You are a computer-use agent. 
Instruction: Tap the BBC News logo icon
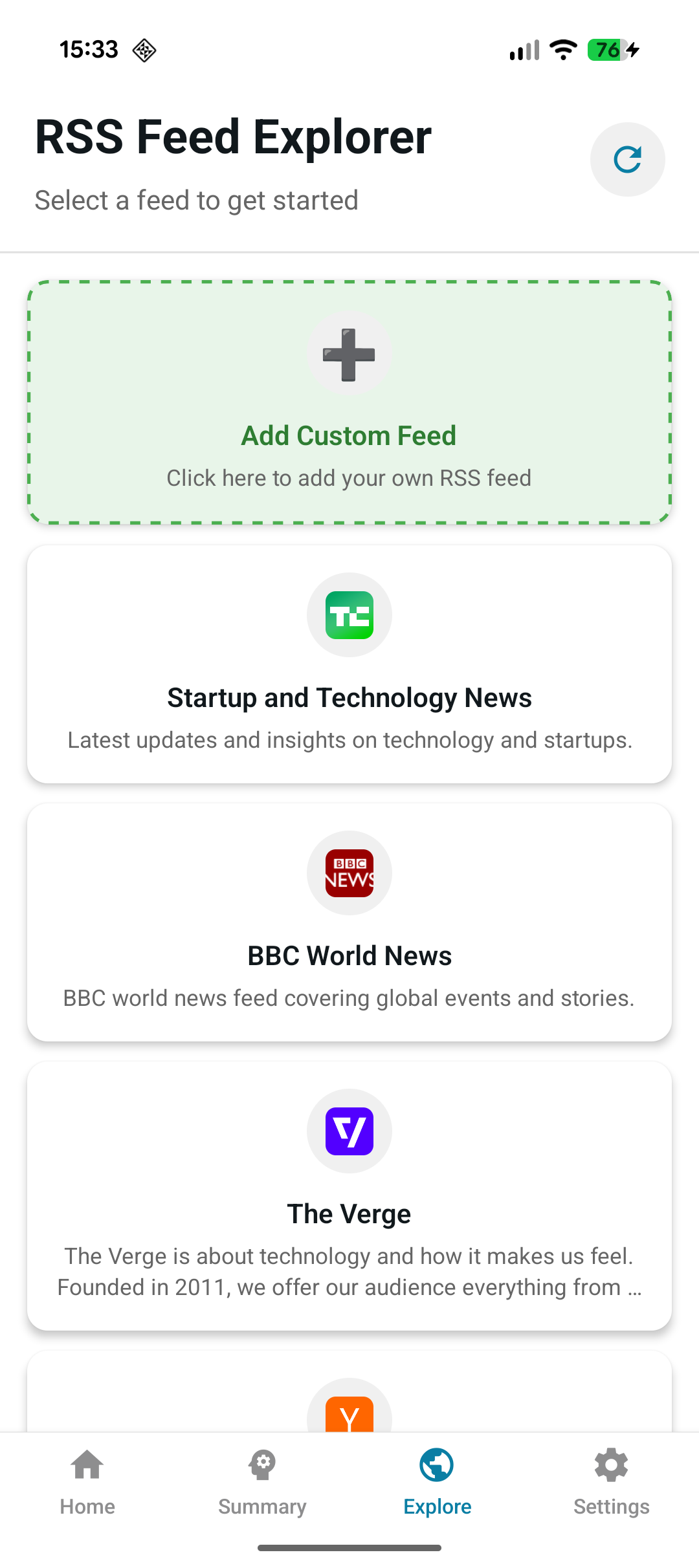point(349,872)
